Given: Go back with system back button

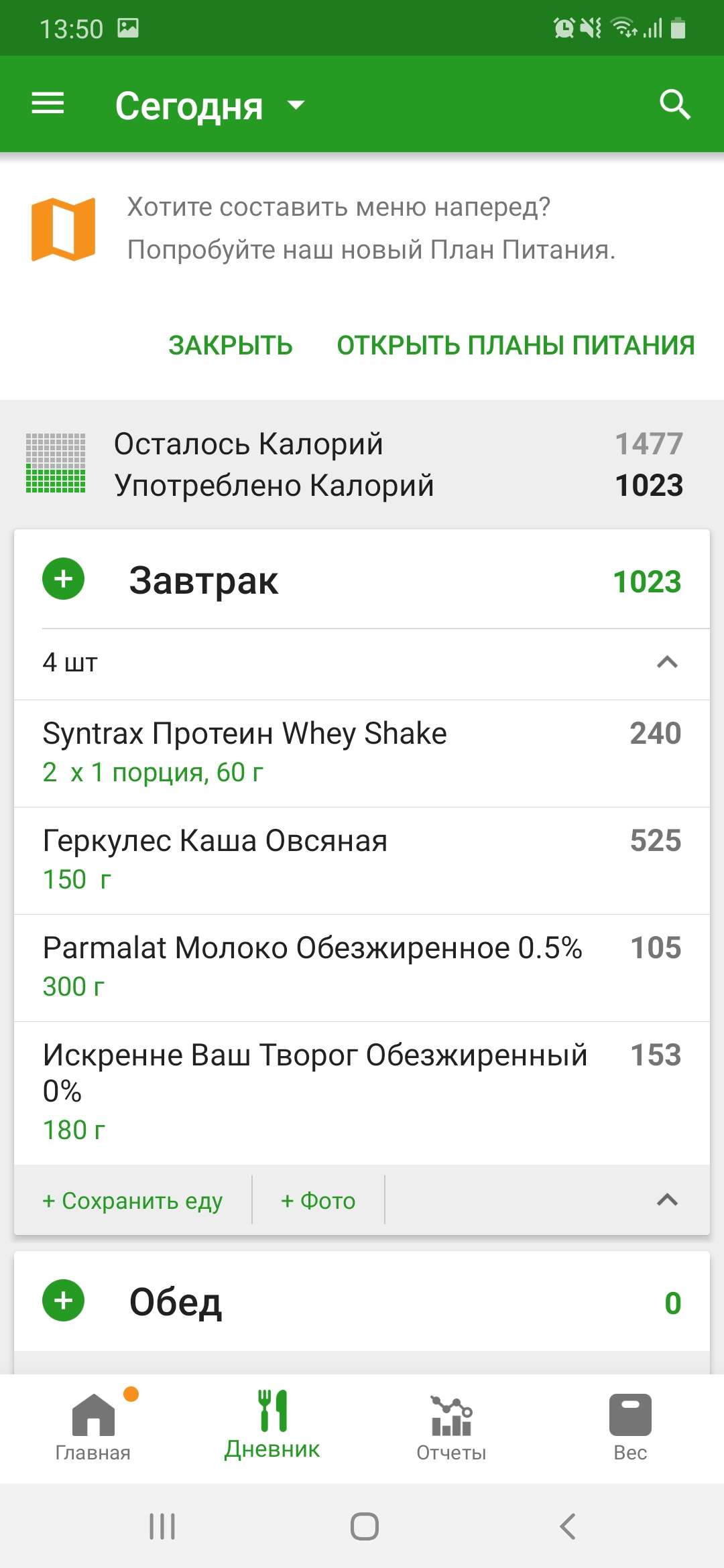Looking at the screenshot, I should coord(567,1526).
